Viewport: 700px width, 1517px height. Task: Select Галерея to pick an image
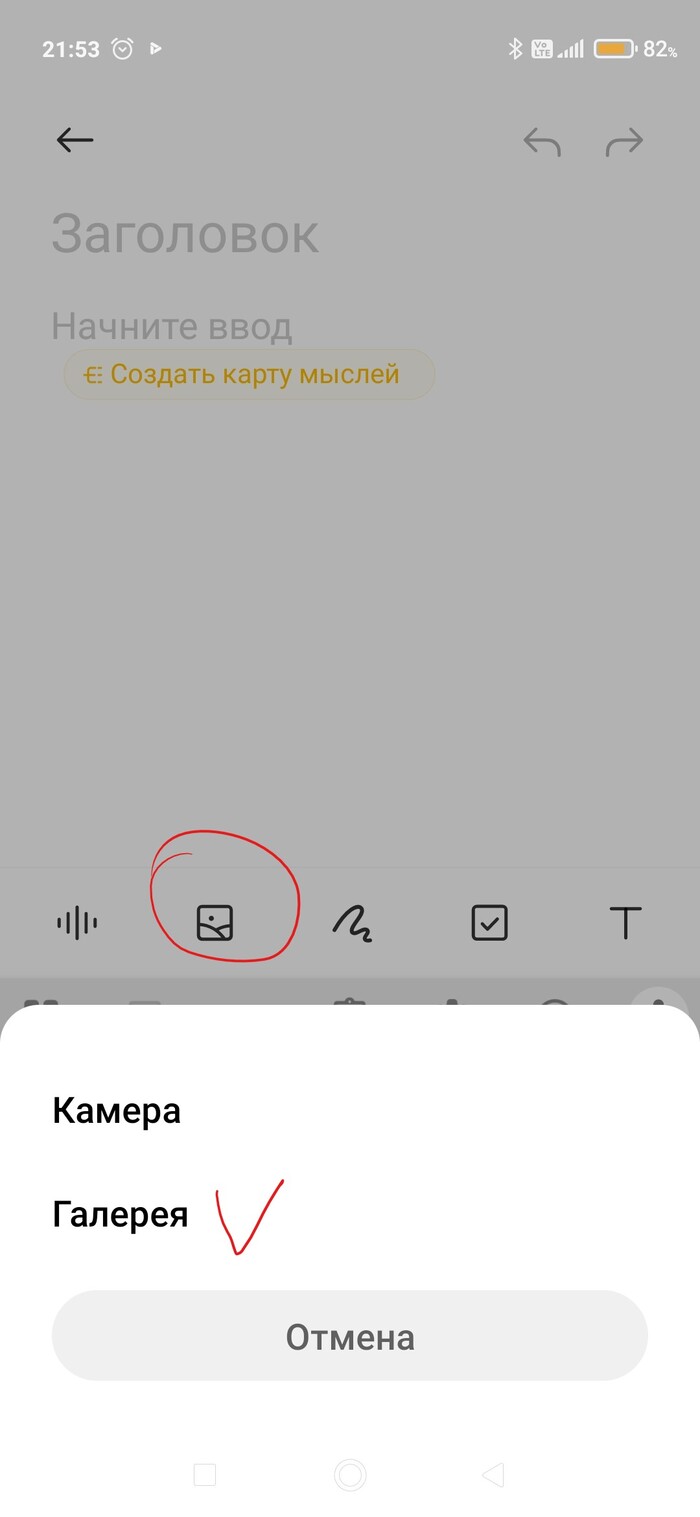pyautogui.click(x=120, y=1214)
